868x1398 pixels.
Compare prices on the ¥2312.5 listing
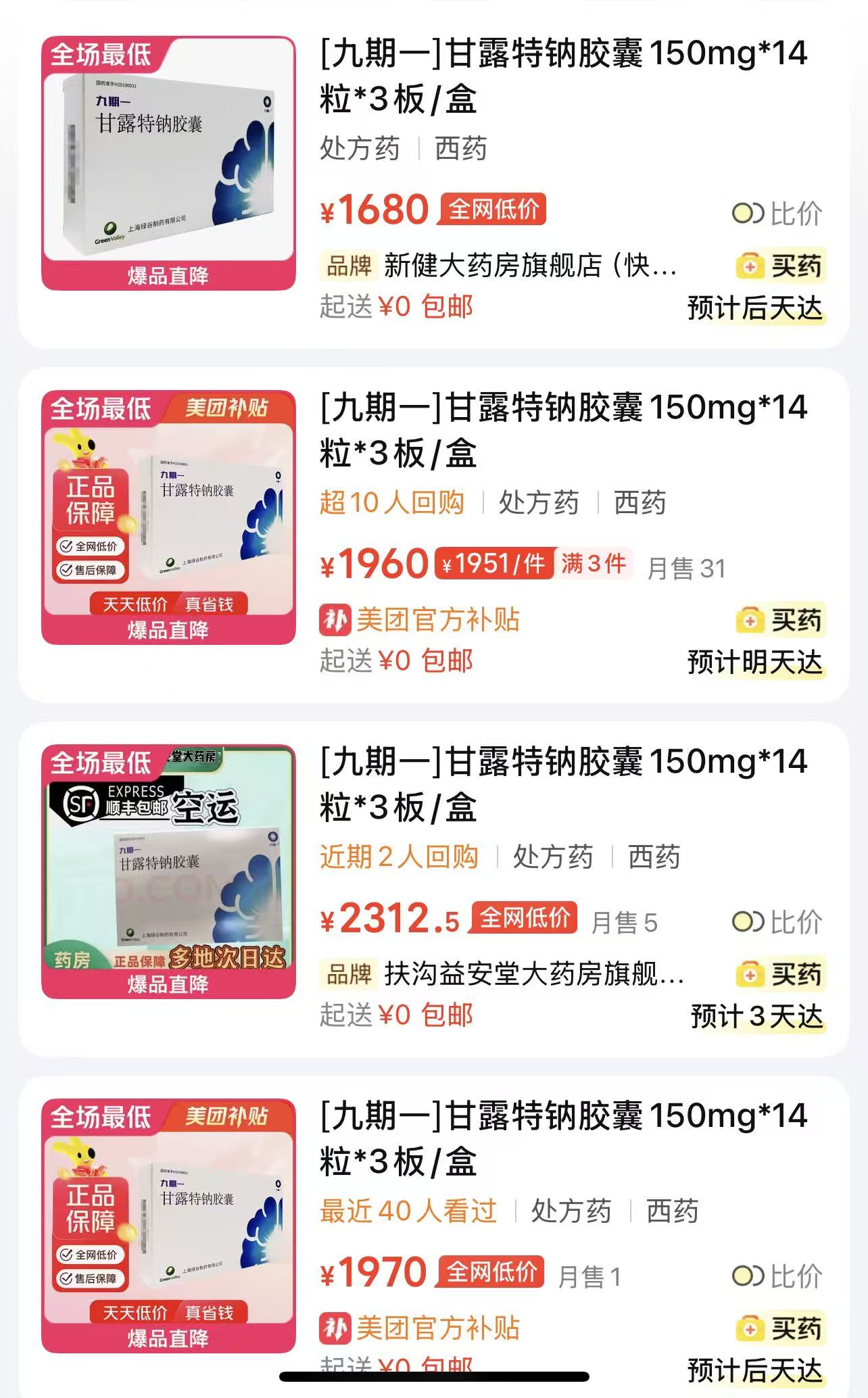tap(777, 922)
